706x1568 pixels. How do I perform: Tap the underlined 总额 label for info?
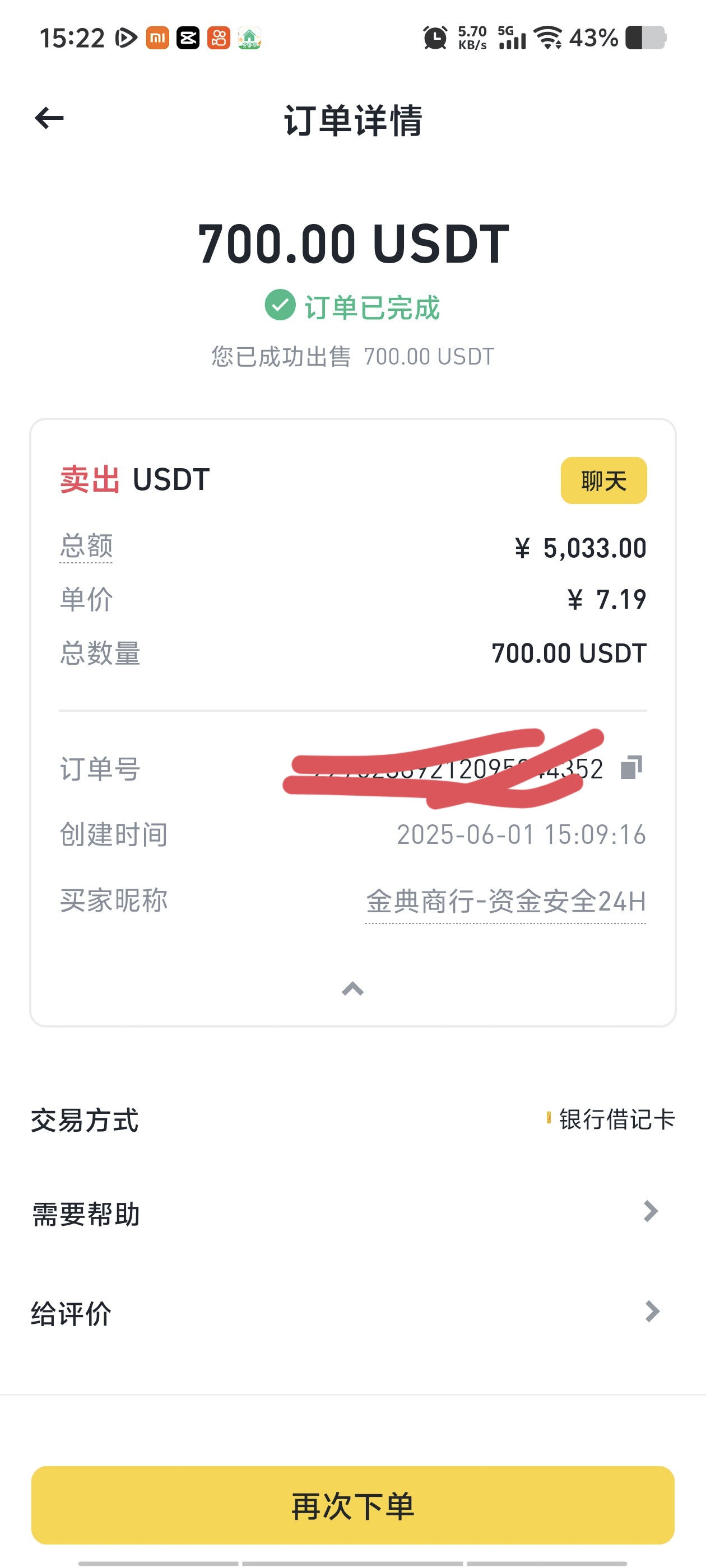(x=86, y=545)
